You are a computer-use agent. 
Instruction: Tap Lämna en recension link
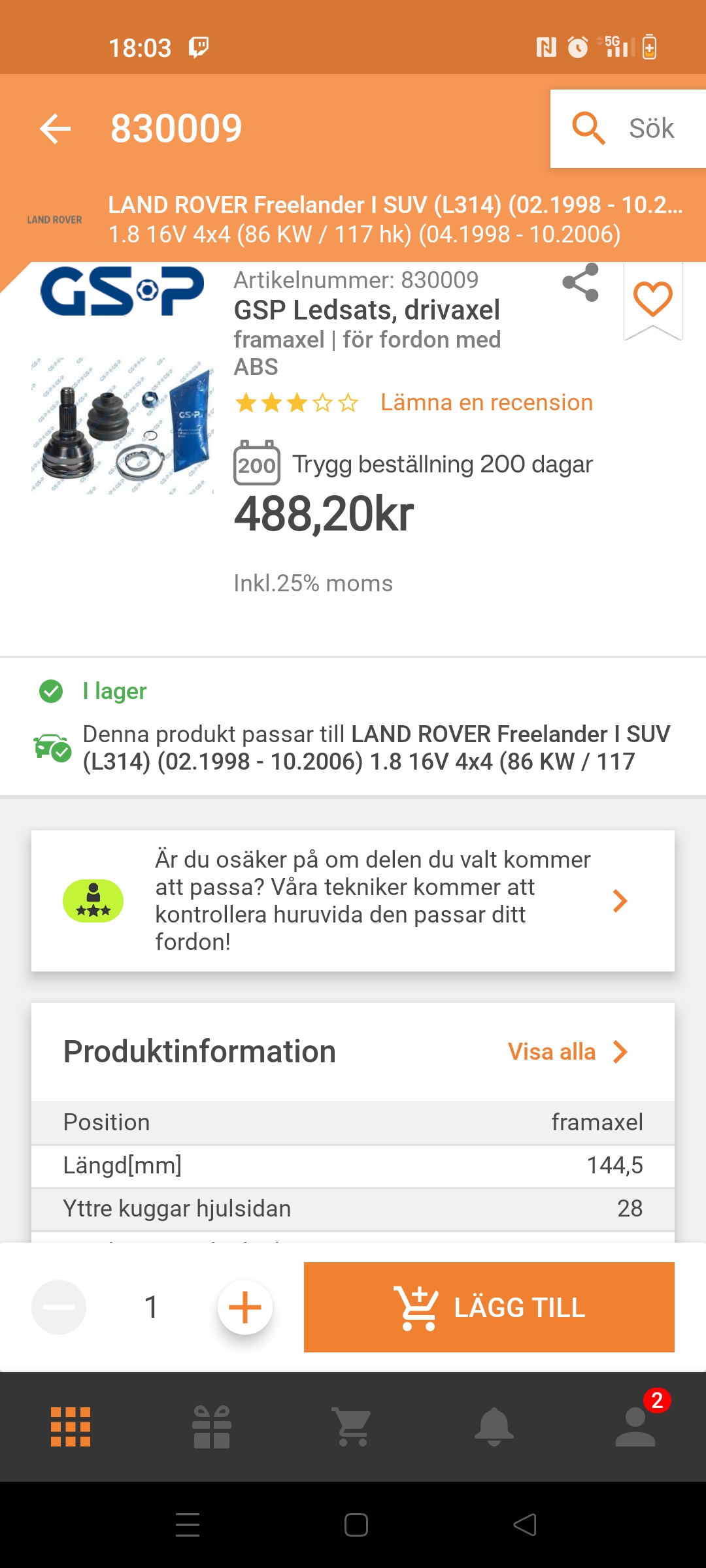click(x=487, y=402)
